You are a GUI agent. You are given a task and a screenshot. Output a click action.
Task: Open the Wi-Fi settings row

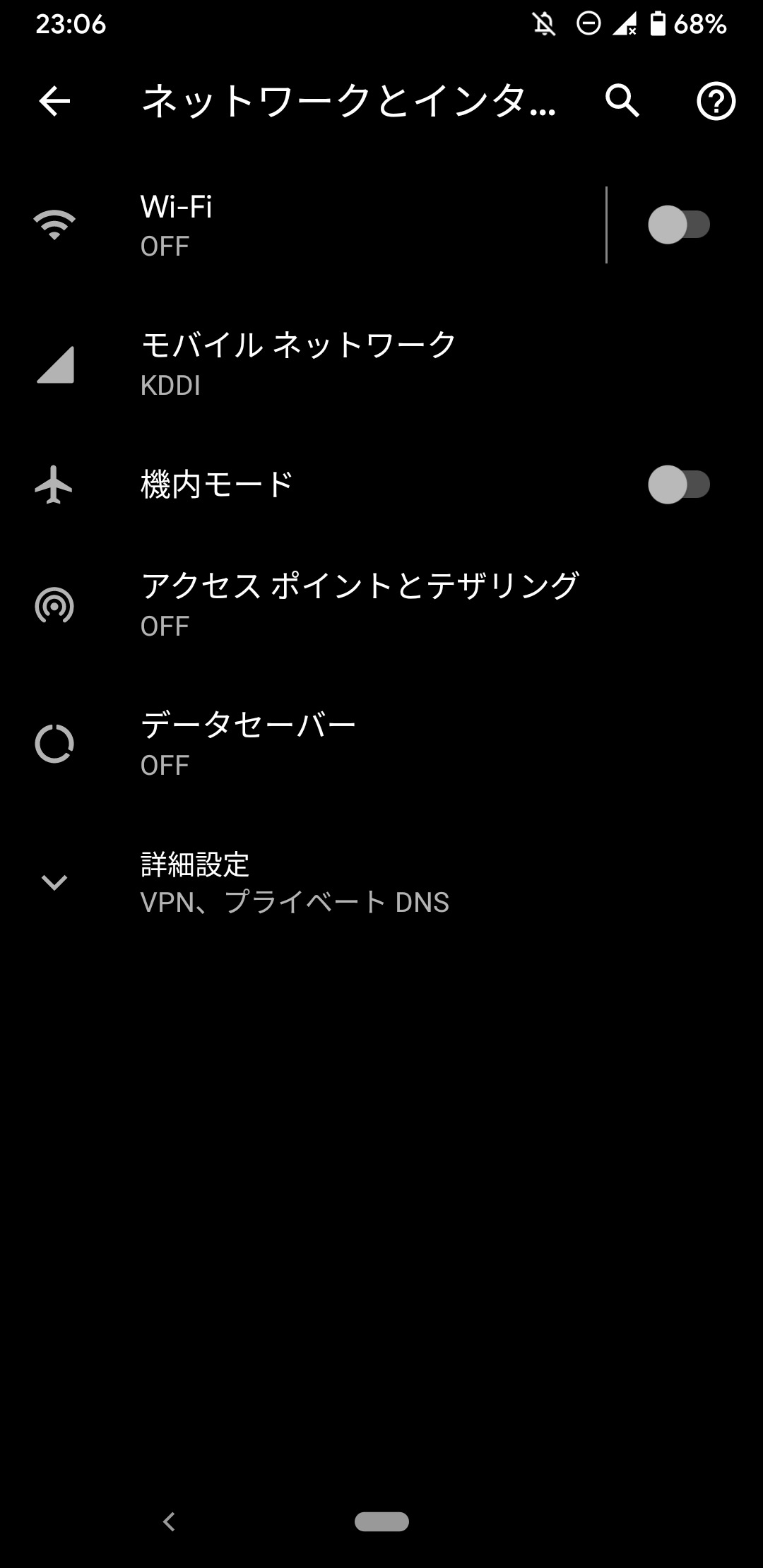[302, 225]
